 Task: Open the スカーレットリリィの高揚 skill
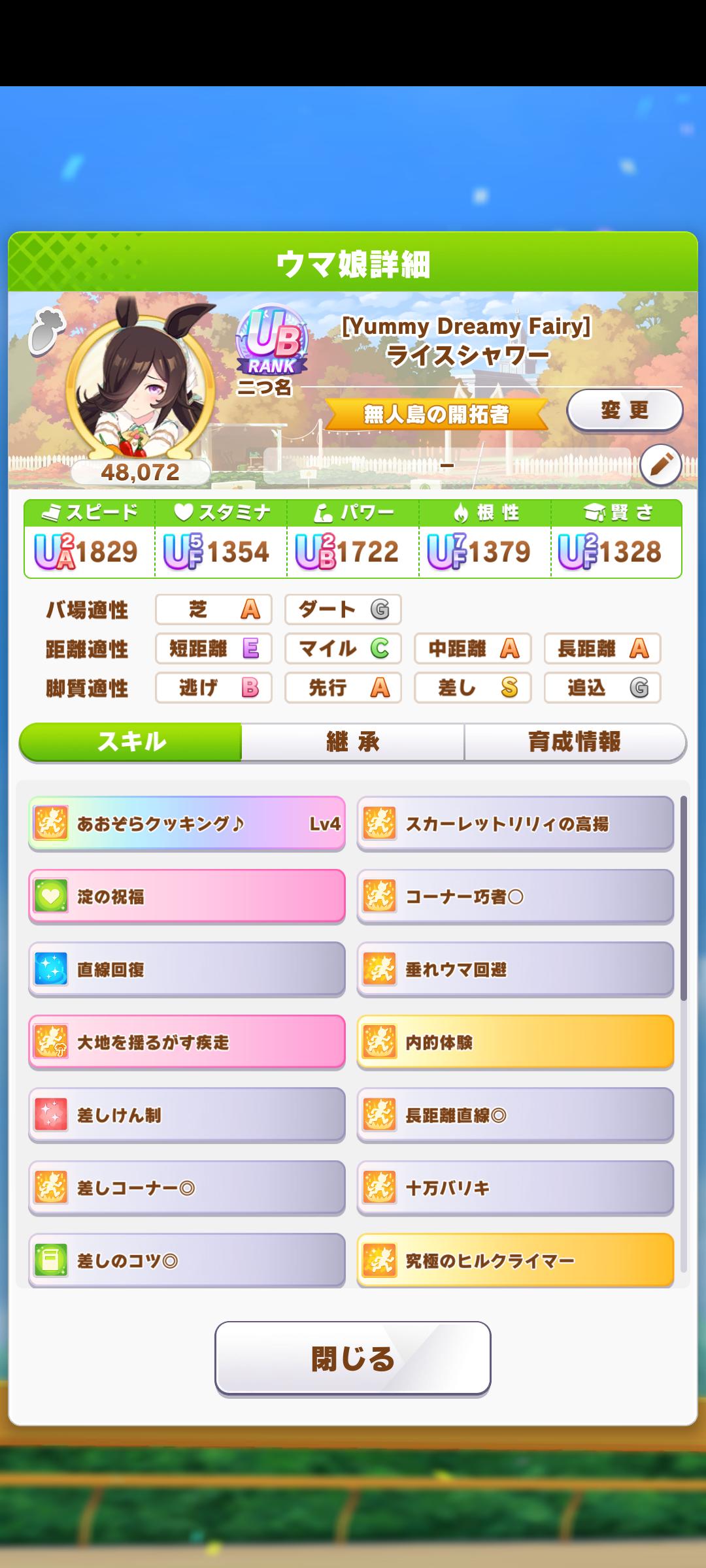click(515, 823)
